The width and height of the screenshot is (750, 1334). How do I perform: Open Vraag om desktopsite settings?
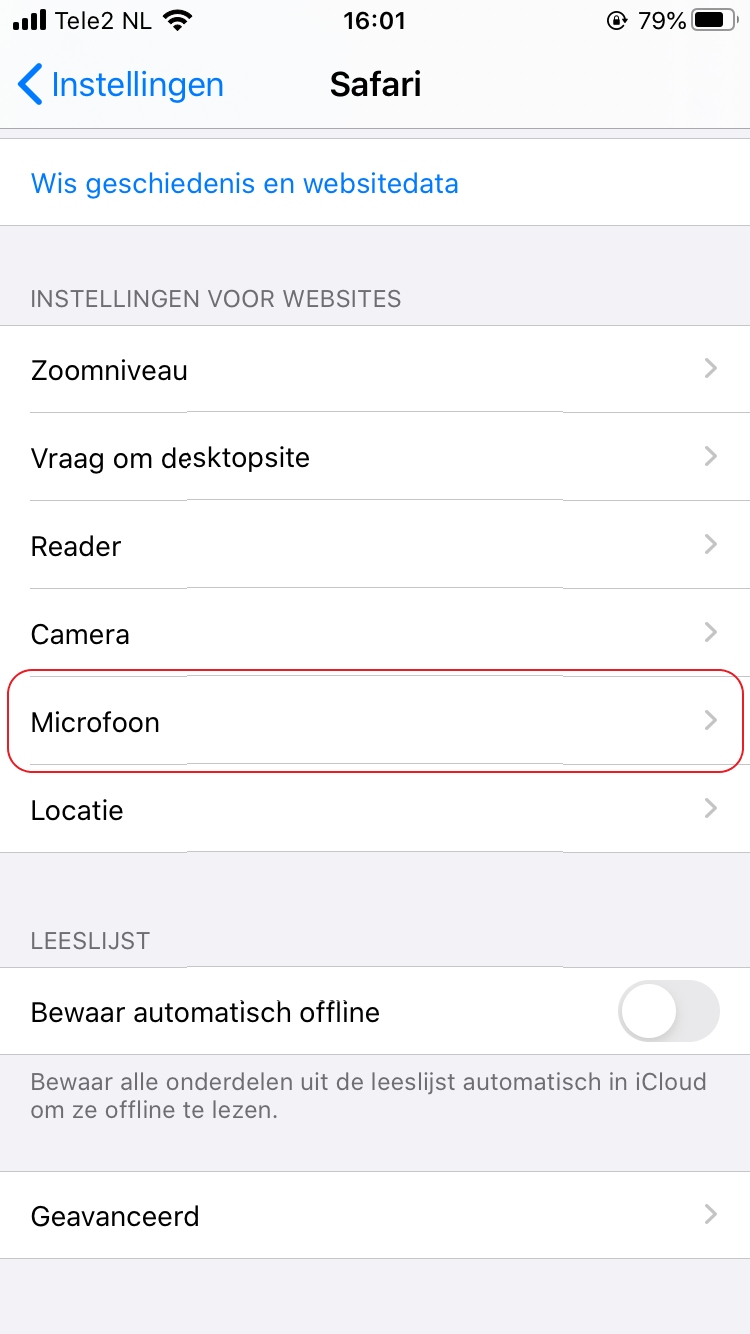point(375,458)
